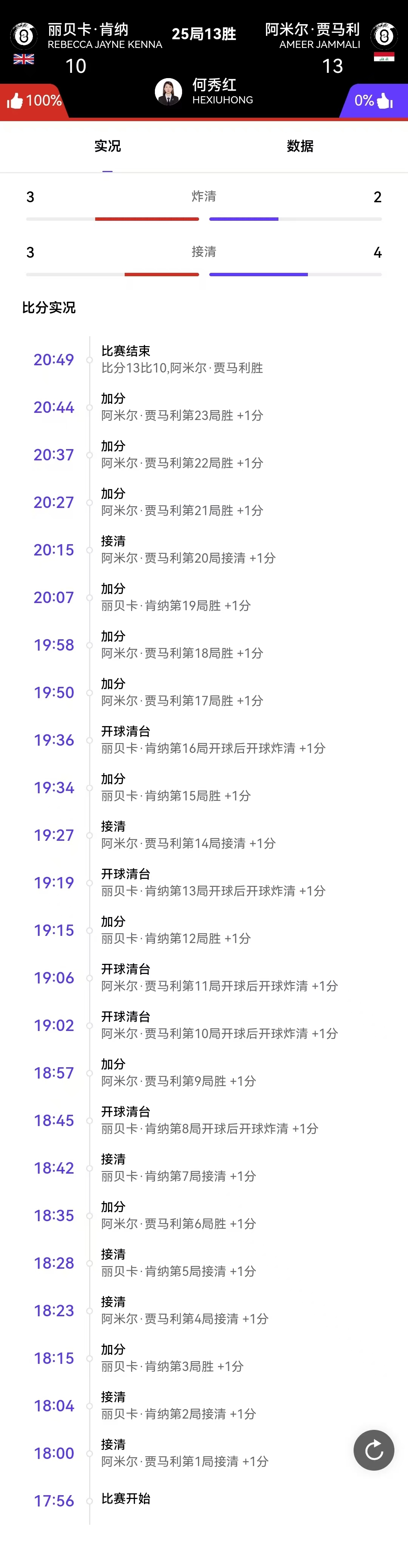Tap the floating refresh button
Image resolution: width=408 pixels, height=1568 pixels.
[x=374, y=1450]
